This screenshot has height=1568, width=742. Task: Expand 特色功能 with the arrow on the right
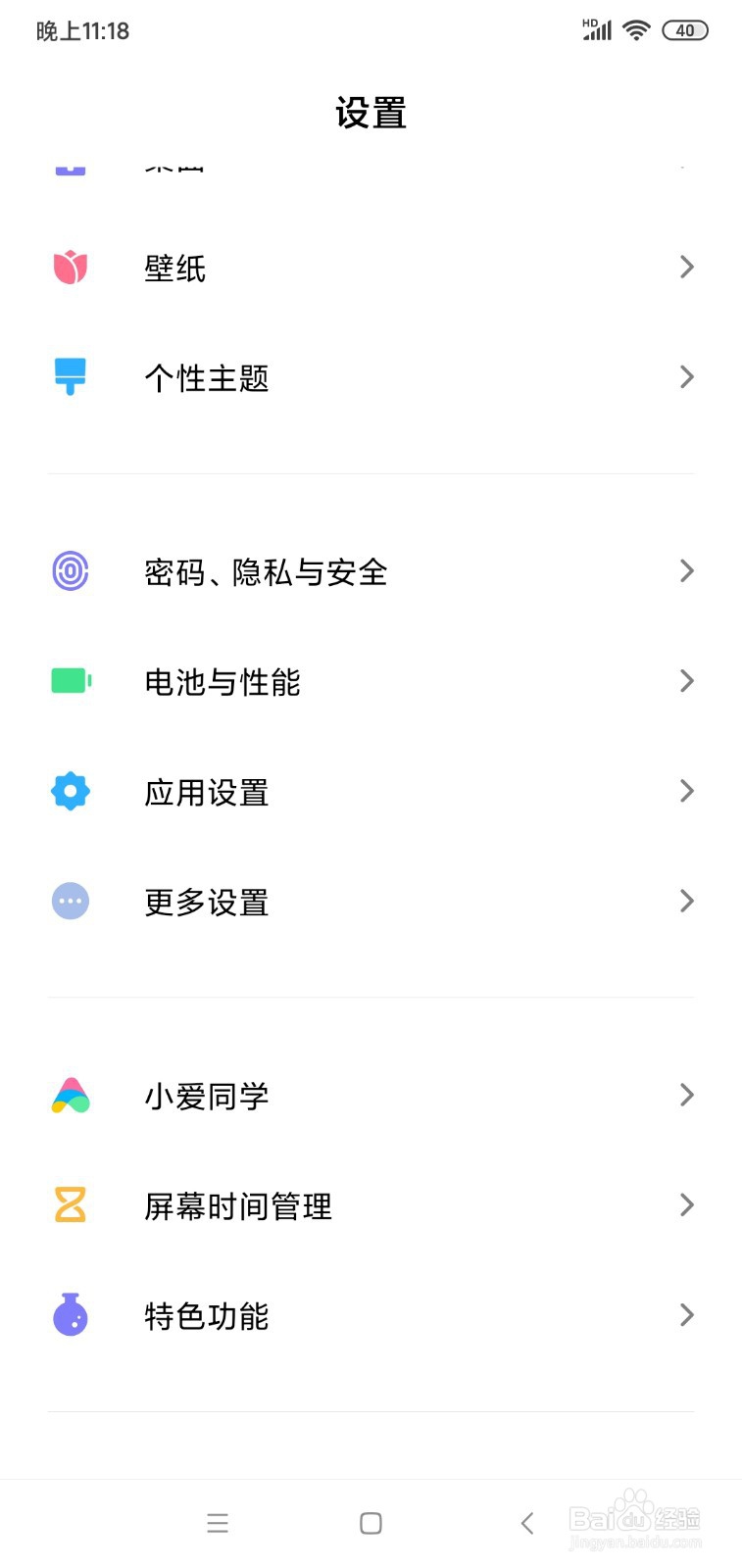(x=686, y=1315)
